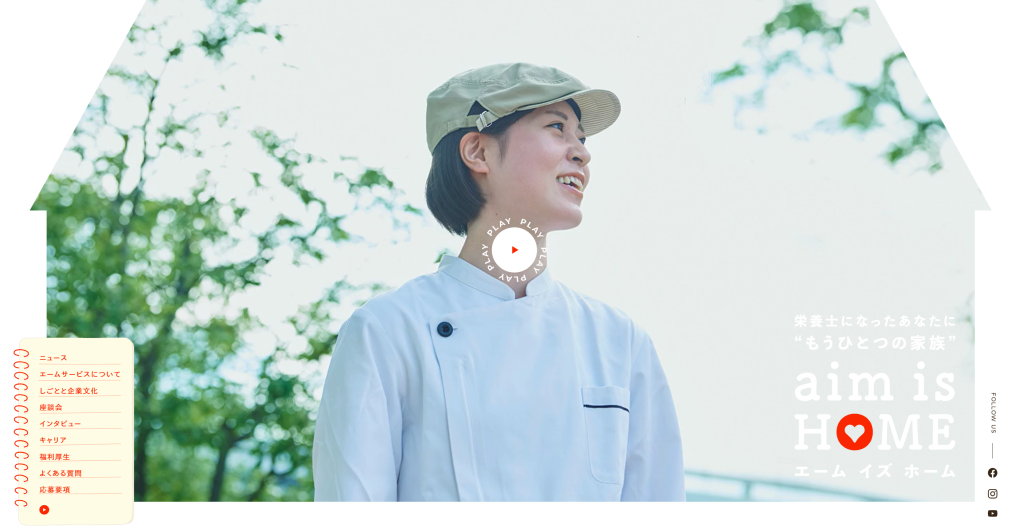
Task: View the インタビュー page
Action: (60, 424)
